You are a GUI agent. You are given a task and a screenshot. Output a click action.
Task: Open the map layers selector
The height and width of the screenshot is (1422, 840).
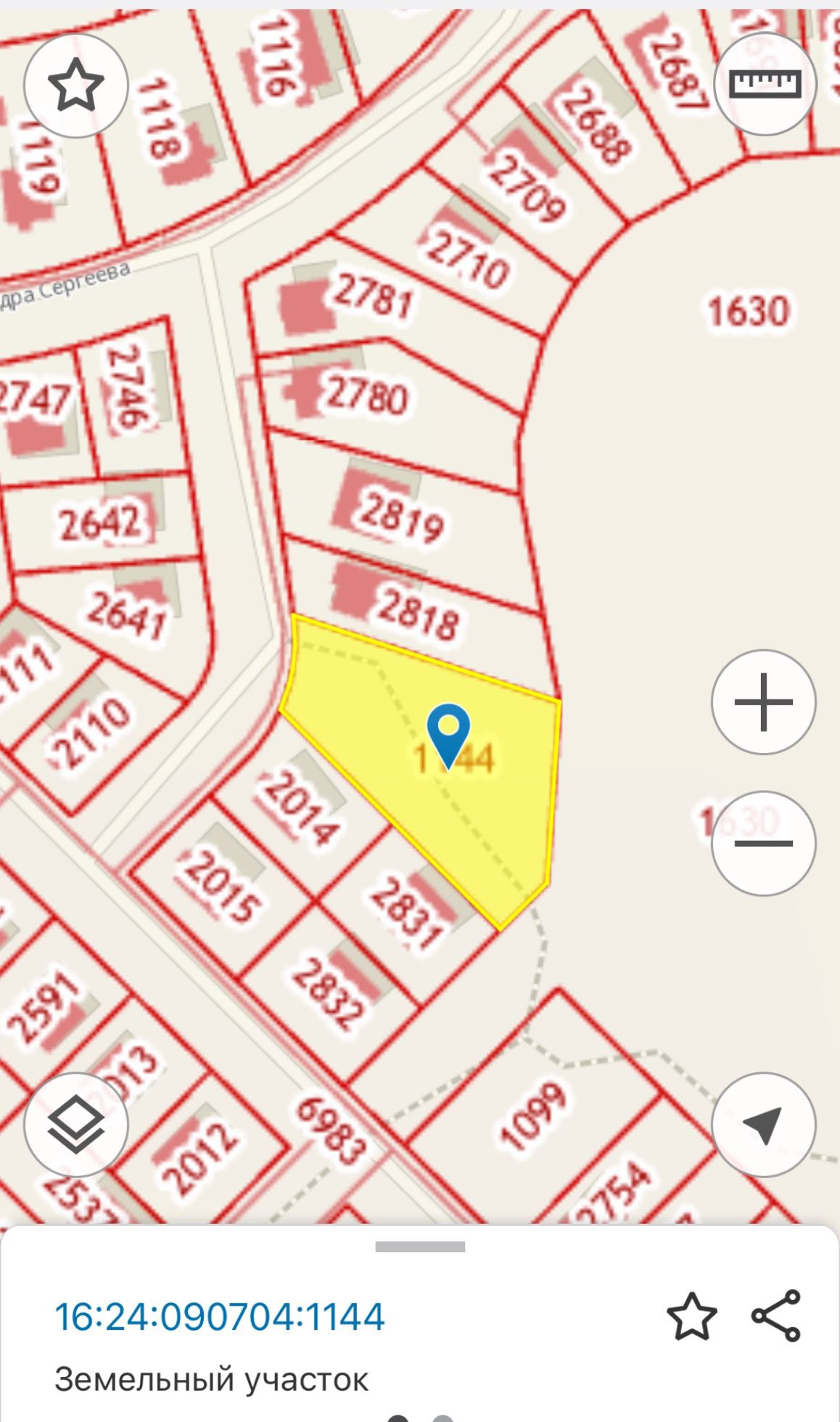[76, 1124]
